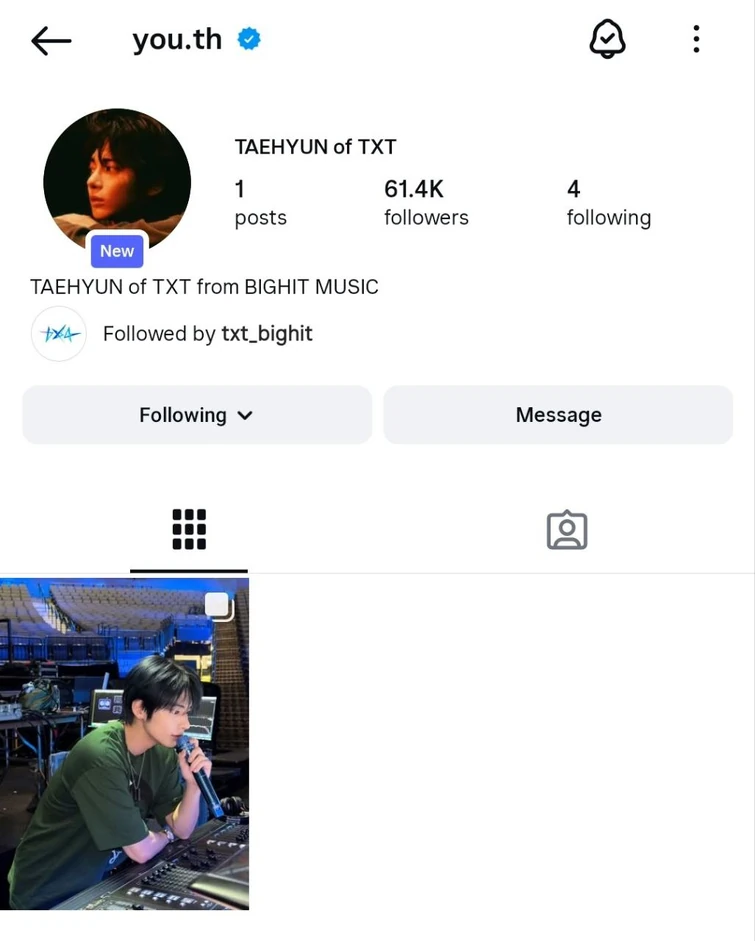The width and height of the screenshot is (755, 941).
Task: View the profile picture story
Action: click(117, 182)
